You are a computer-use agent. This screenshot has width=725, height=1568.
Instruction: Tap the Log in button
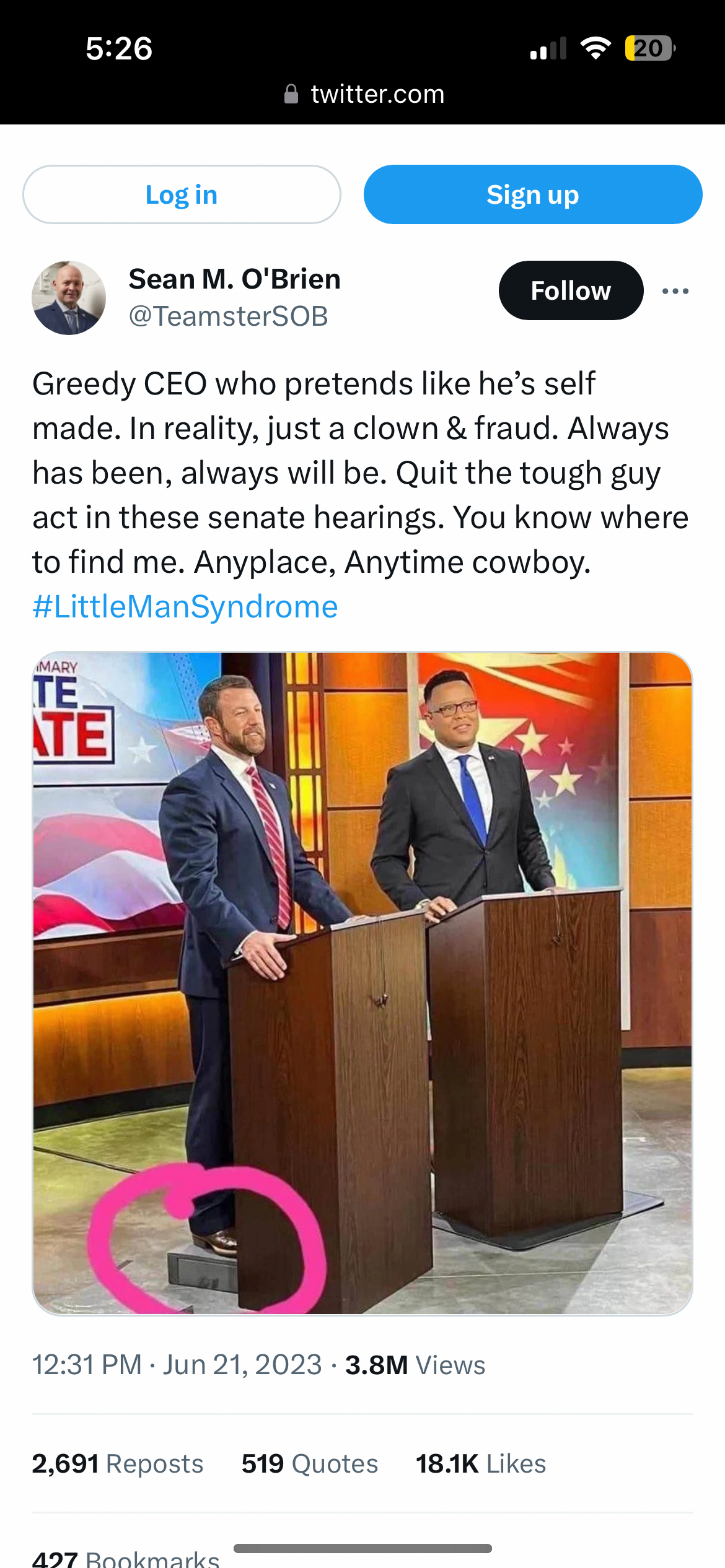coord(182,194)
